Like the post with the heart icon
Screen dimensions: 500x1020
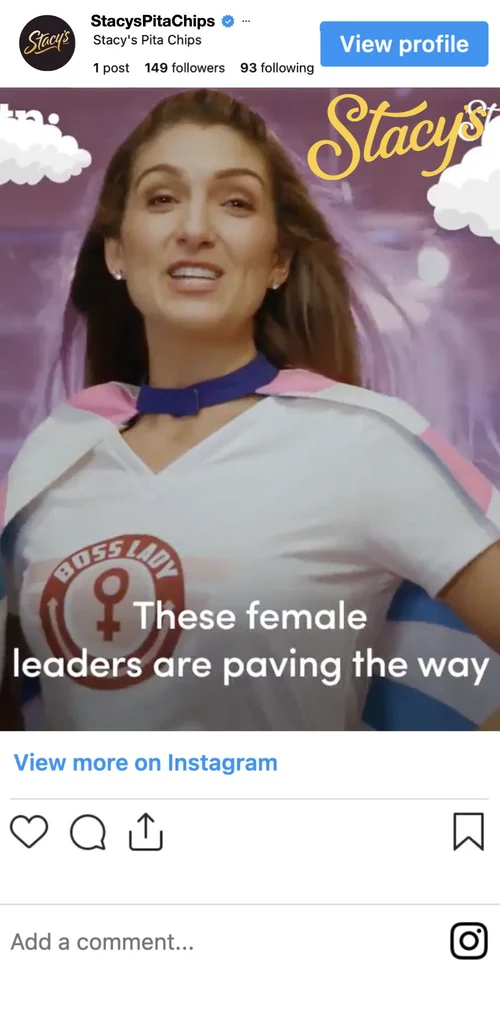pyautogui.click(x=29, y=831)
